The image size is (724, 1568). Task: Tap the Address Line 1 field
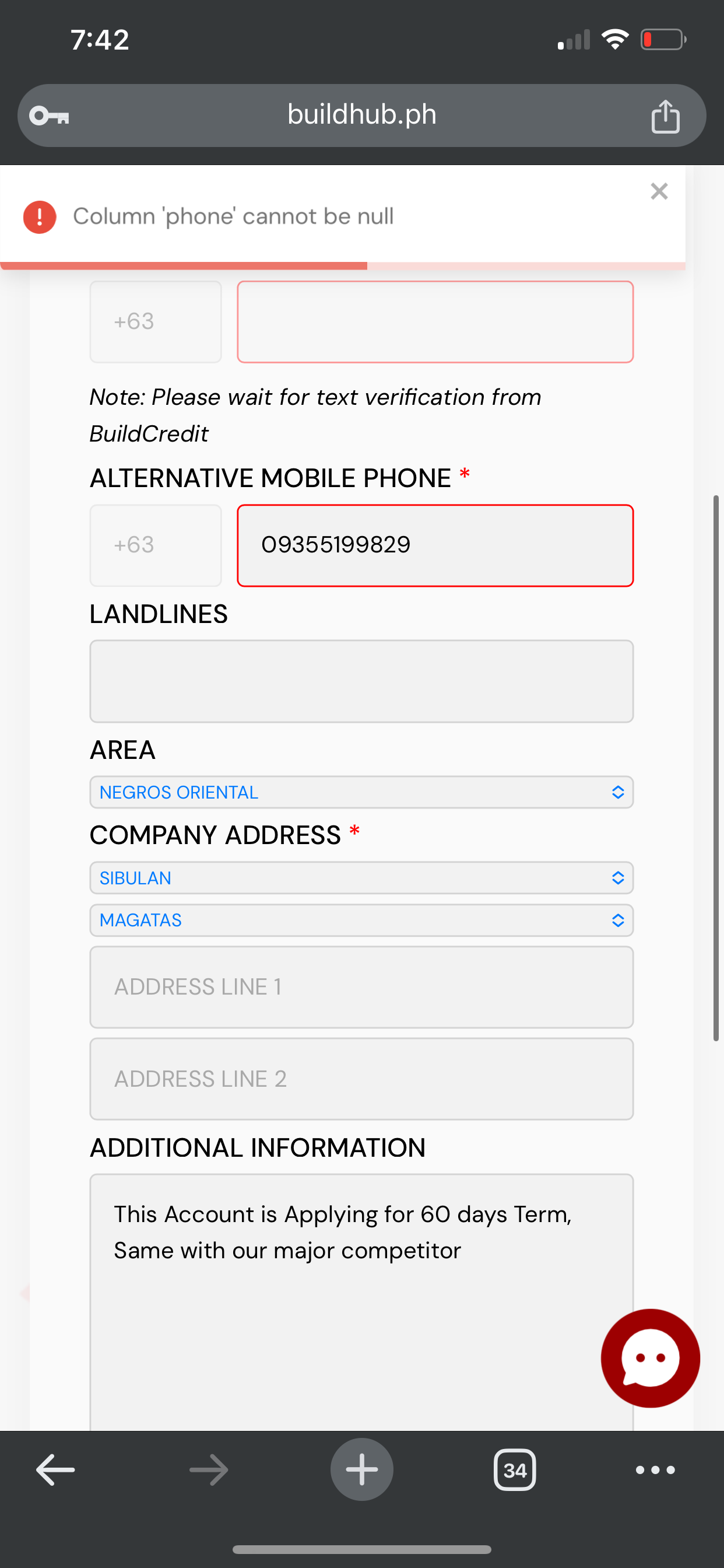(x=361, y=986)
